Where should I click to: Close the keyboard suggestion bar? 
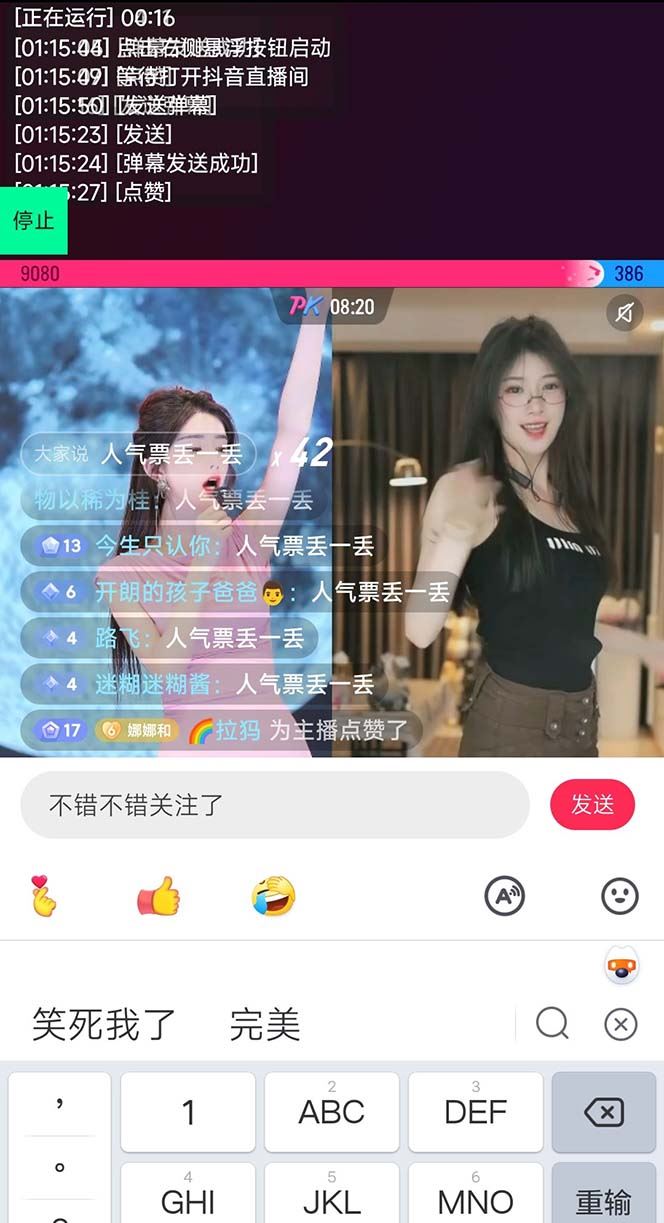(621, 1024)
